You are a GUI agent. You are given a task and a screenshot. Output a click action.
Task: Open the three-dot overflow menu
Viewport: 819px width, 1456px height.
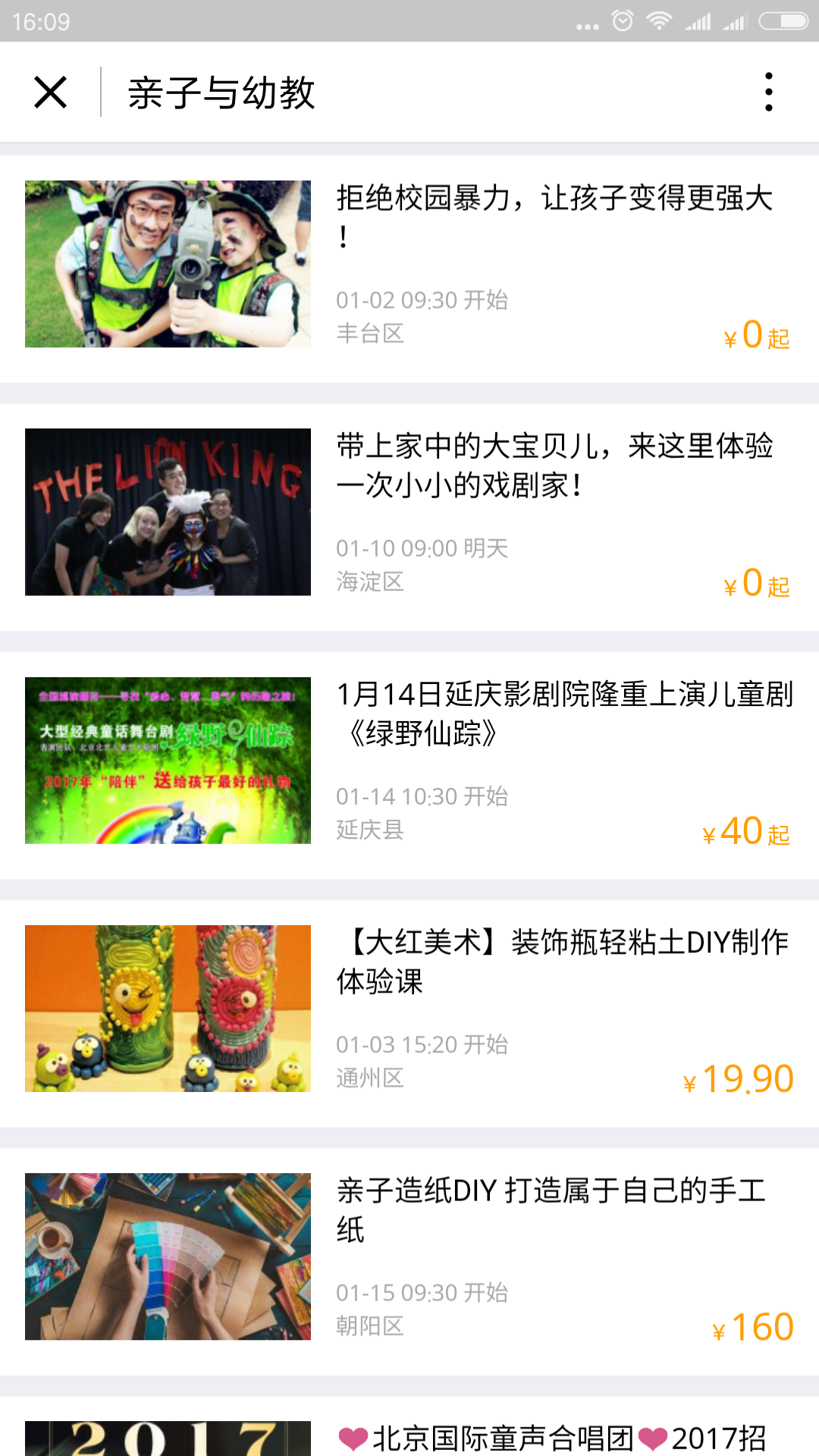click(x=768, y=93)
